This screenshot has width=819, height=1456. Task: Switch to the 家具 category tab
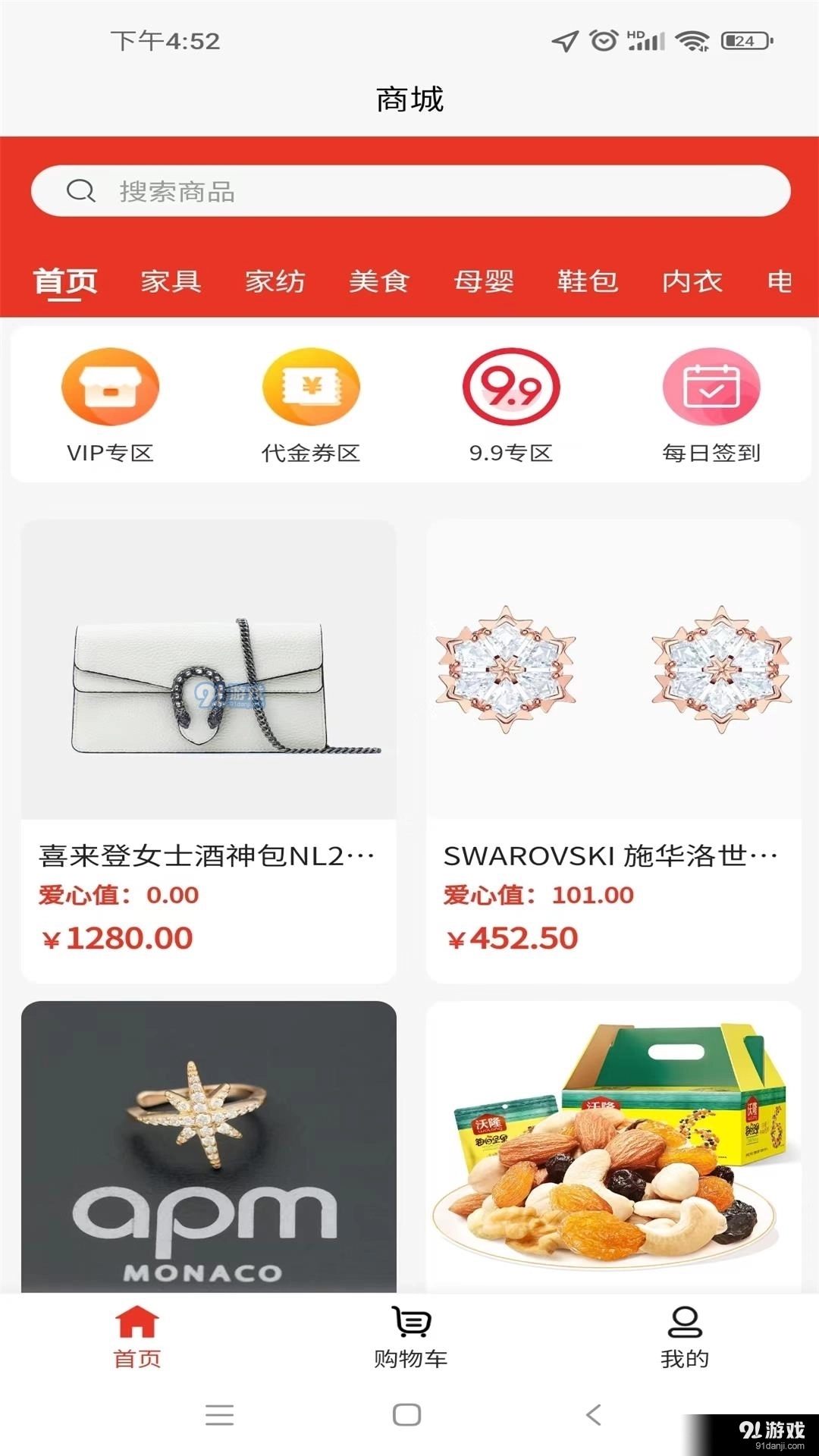click(171, 281)
